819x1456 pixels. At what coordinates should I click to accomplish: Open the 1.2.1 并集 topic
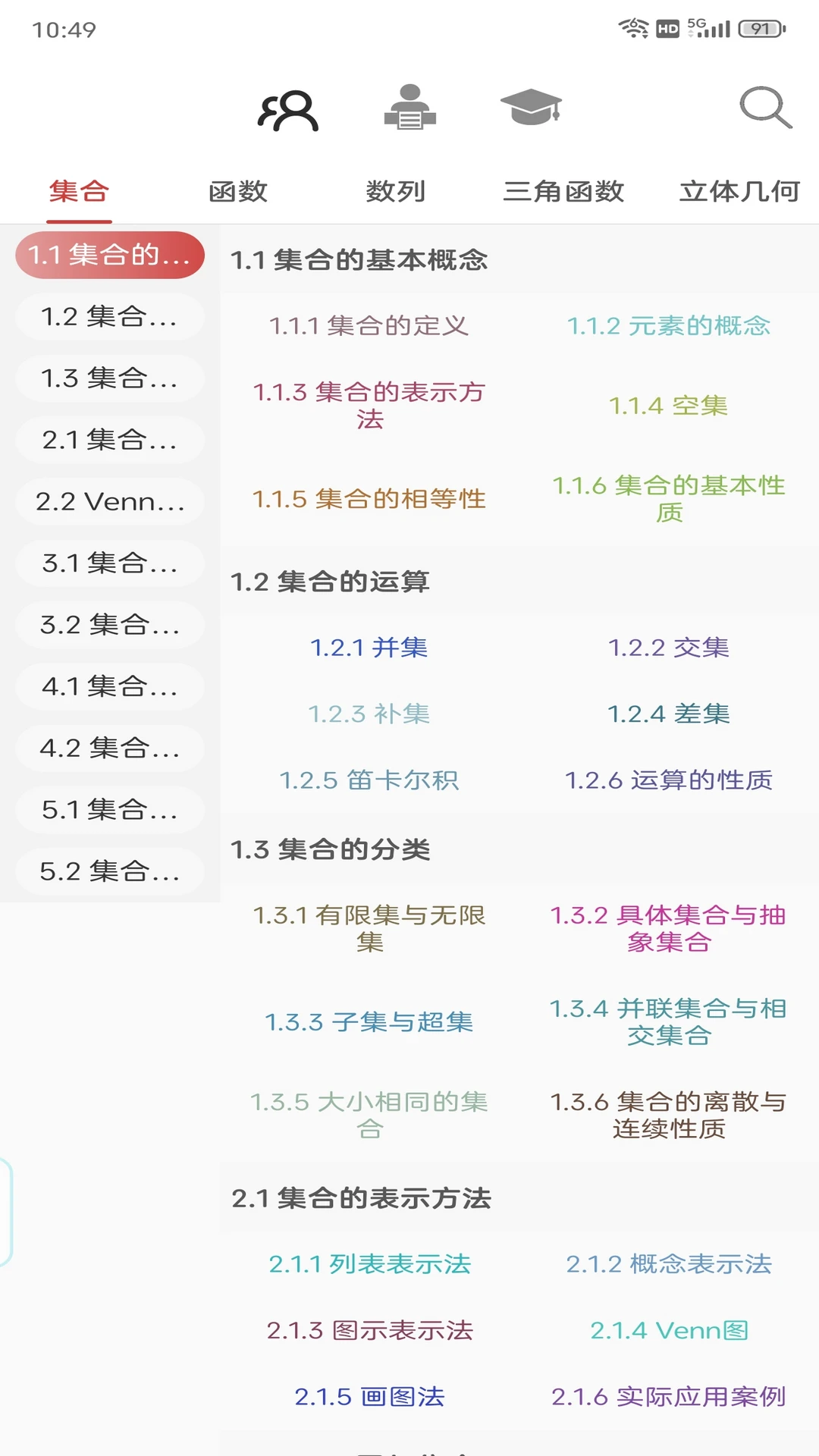(369, 648)
